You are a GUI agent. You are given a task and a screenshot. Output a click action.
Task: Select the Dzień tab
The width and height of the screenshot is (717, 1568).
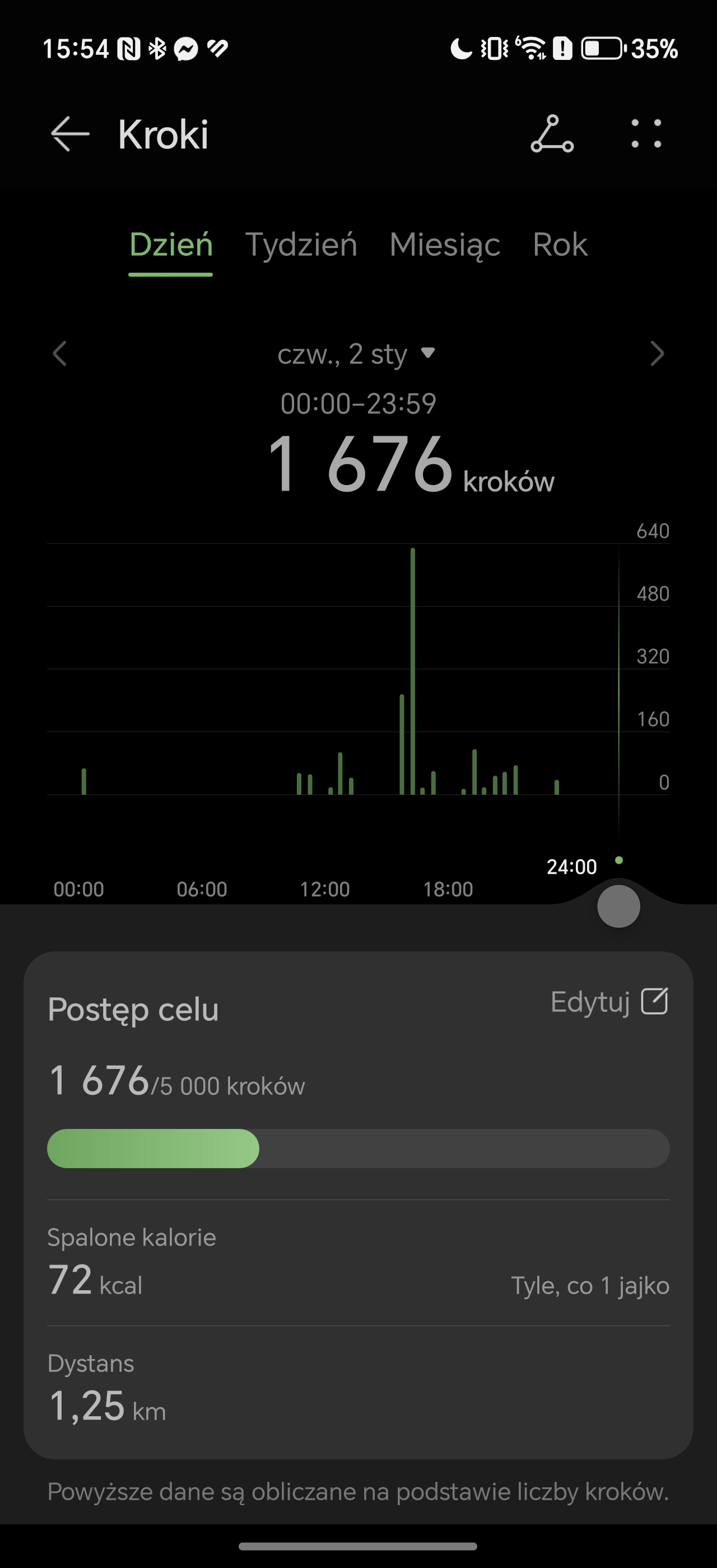[171, 245]
